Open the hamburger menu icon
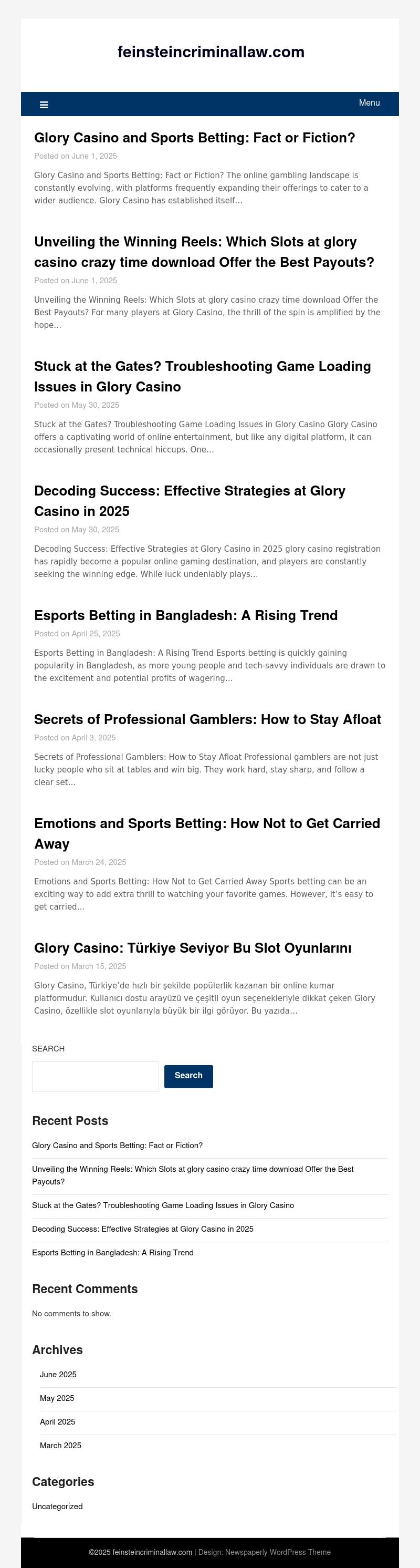This screenshot has width=420, height=1568. (x=44, y=105)
